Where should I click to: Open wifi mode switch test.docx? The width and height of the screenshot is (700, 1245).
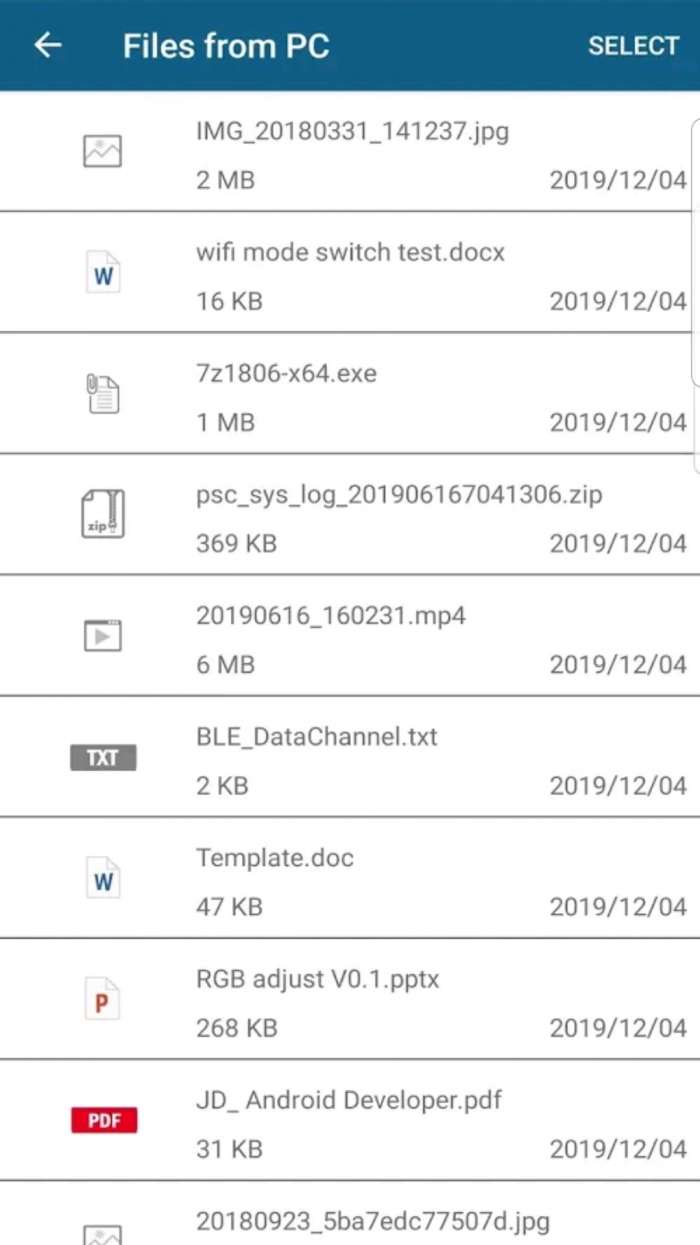coord(350,272)
